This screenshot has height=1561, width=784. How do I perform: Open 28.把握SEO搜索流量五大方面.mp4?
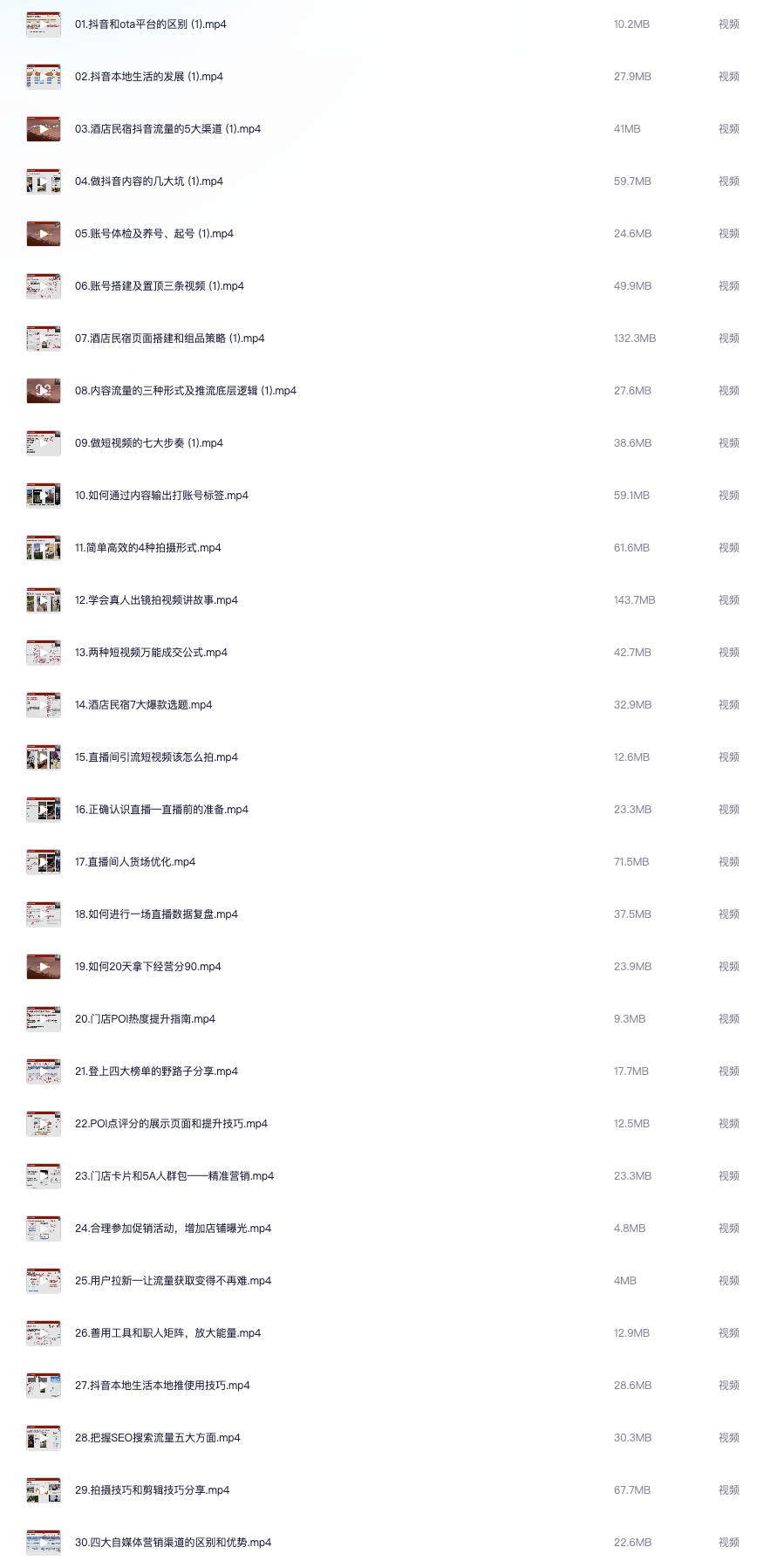157,1438
